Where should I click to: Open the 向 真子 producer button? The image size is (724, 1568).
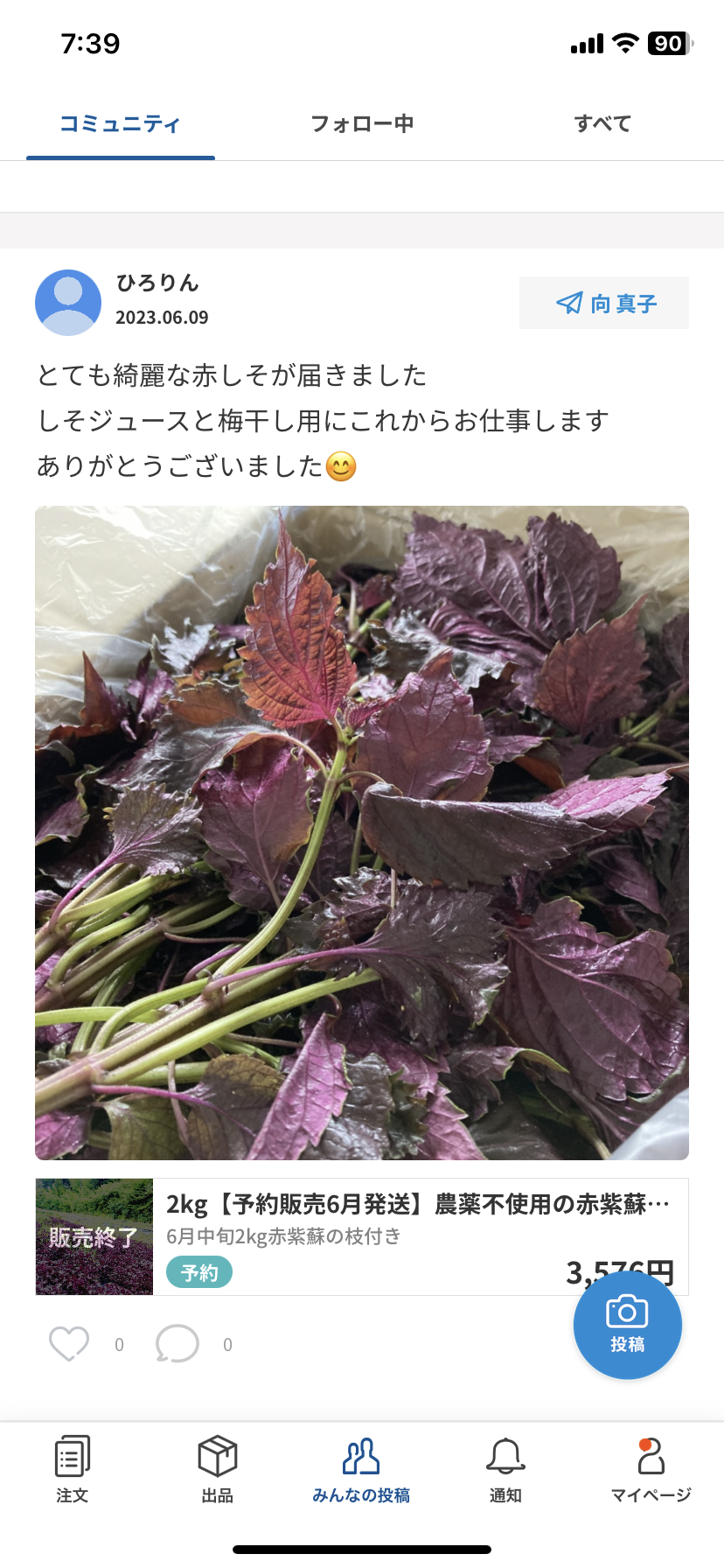[x=604, y=303]
